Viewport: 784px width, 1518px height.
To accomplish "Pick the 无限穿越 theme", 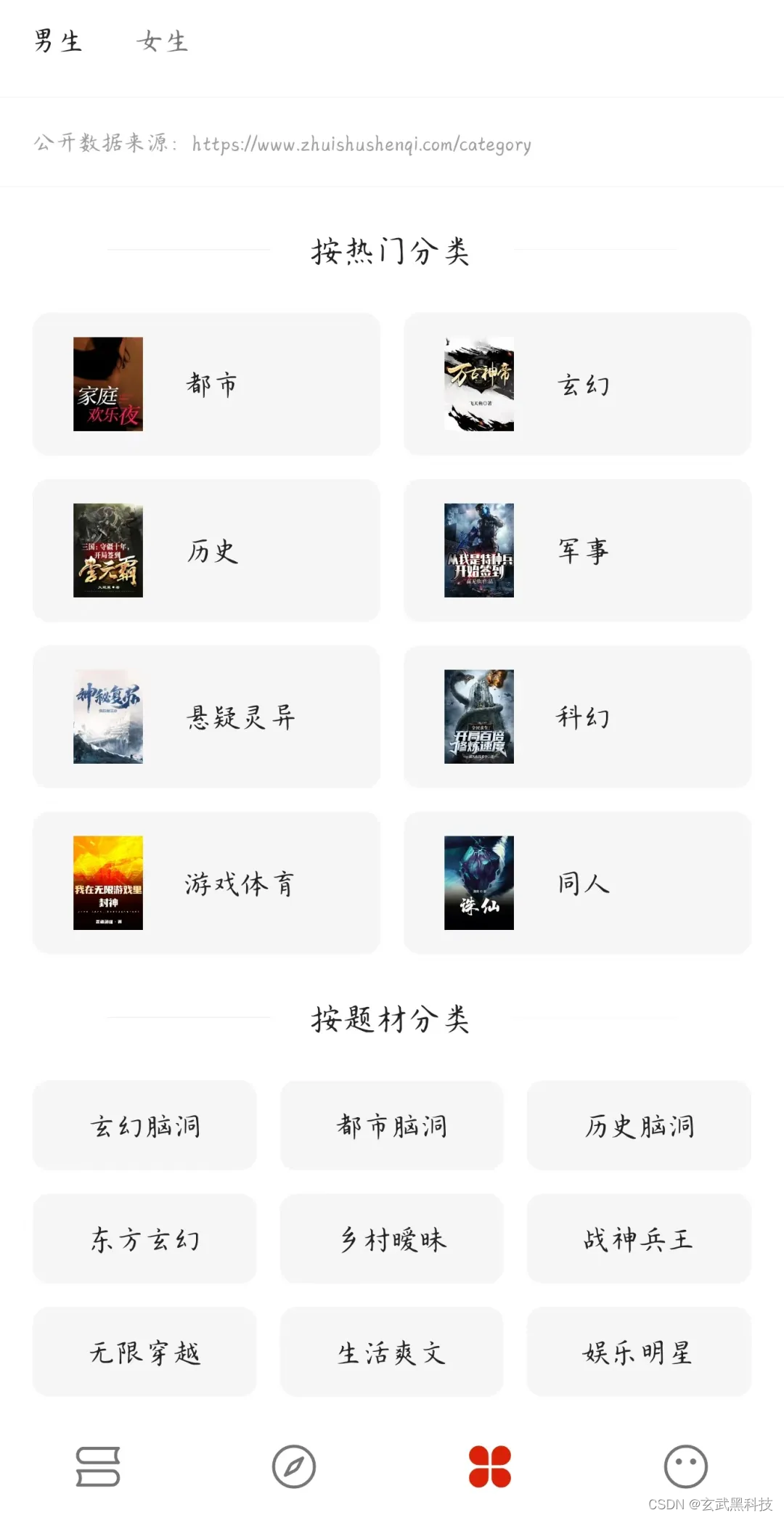I will (x=144, y=1352).
